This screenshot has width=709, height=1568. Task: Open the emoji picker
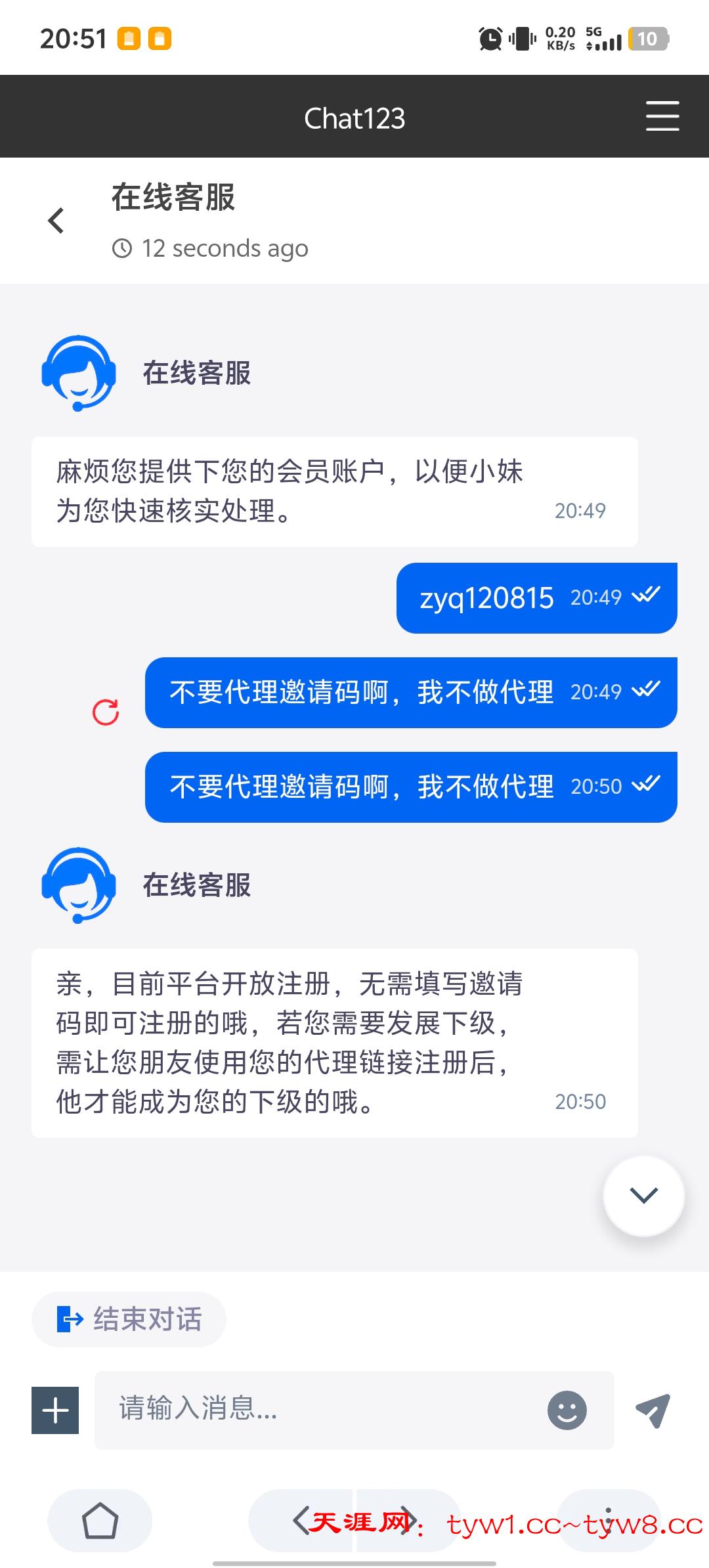pos(567,1410)
